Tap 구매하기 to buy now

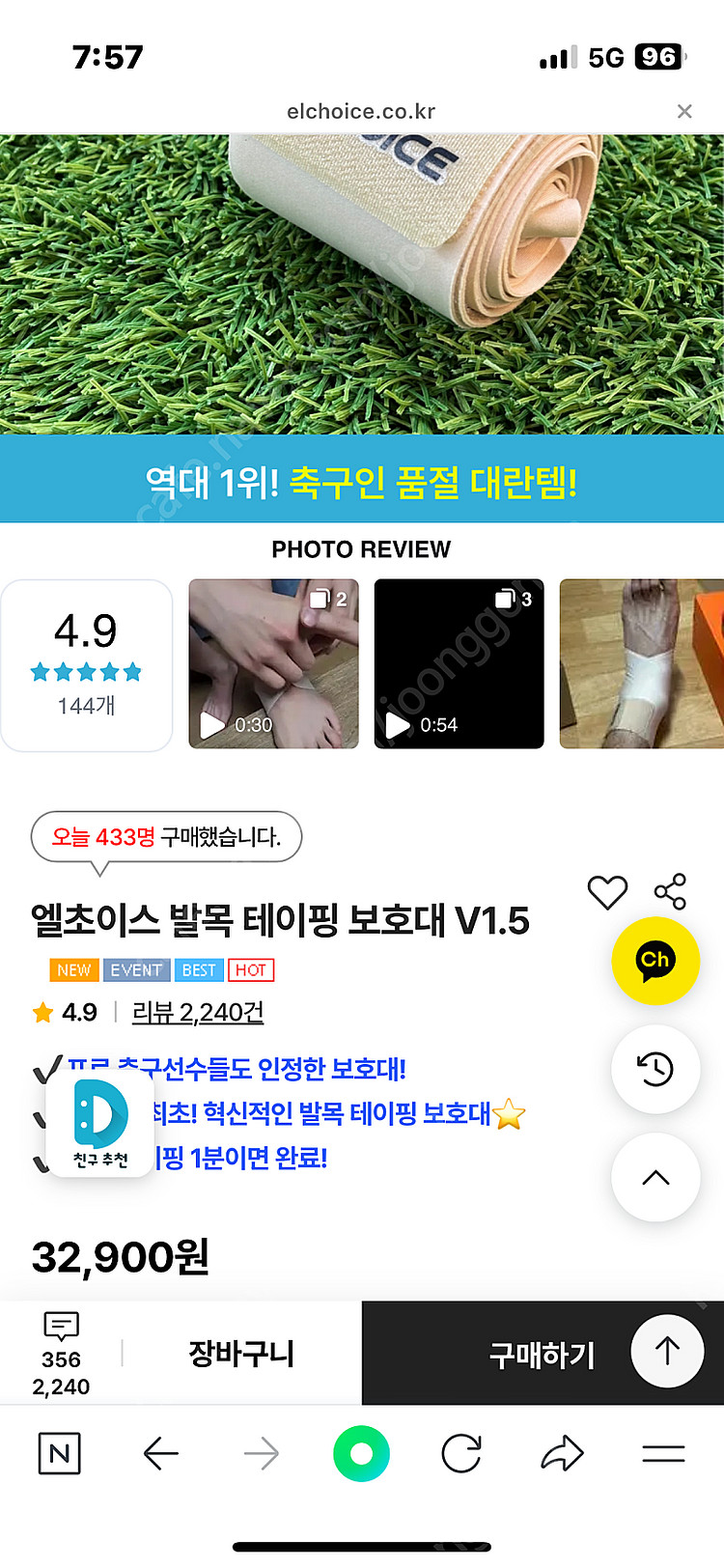tap(542, 1354)
